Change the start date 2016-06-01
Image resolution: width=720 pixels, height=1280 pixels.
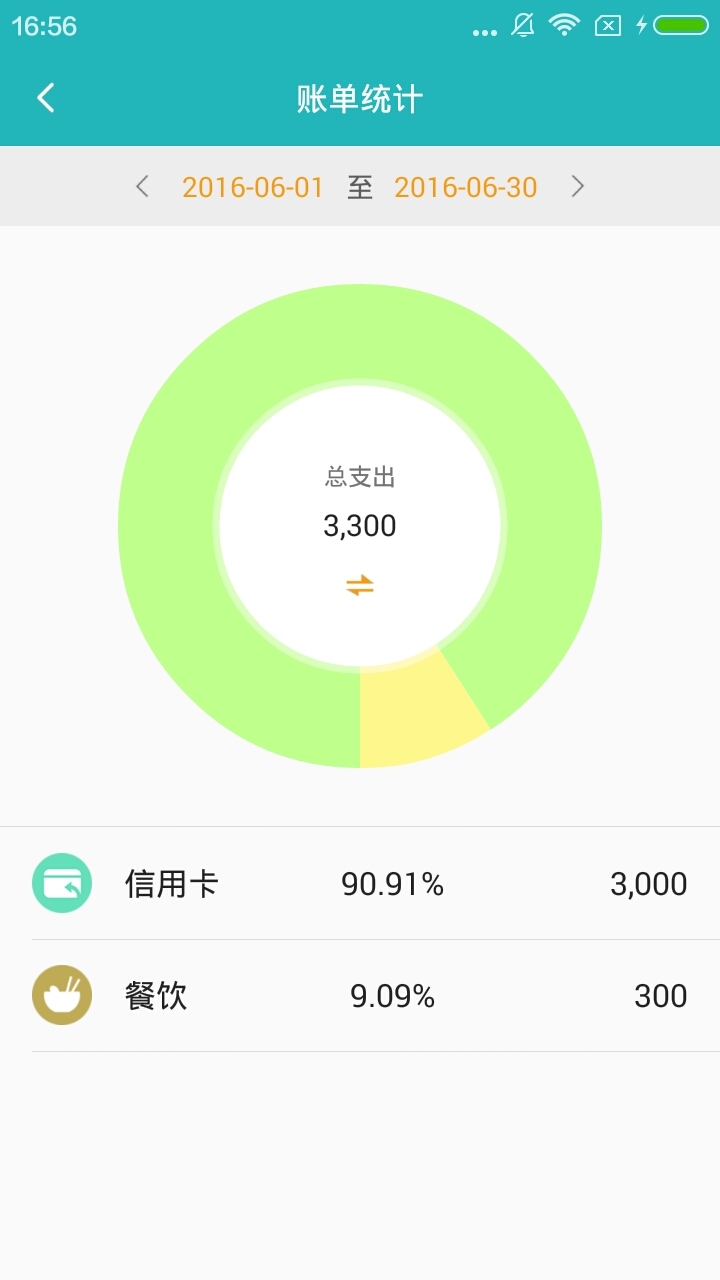click(253, 187)
